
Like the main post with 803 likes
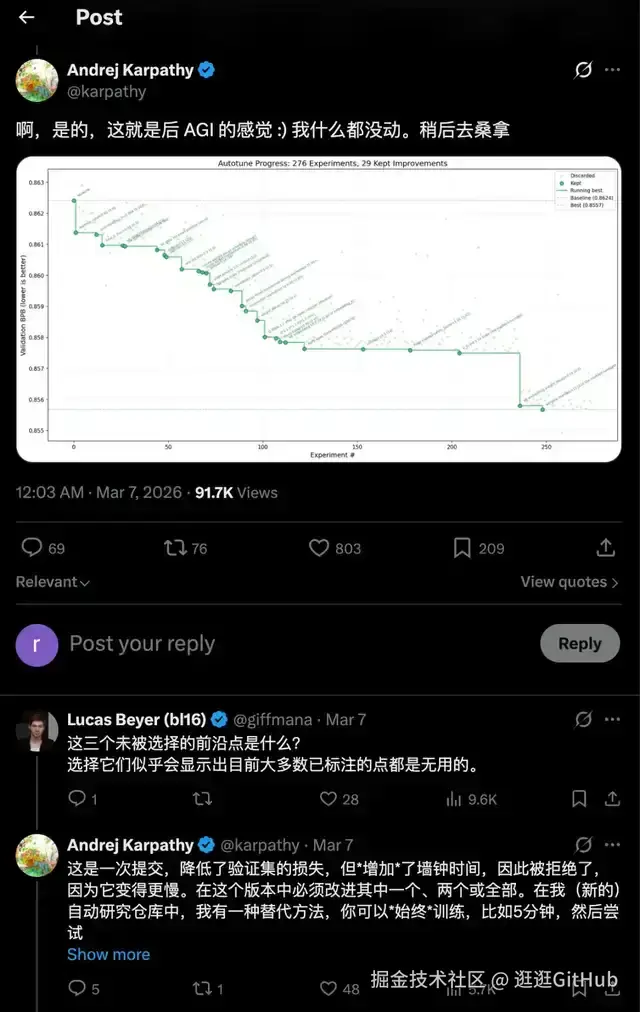pyautogui.click(x=319, y=548)
